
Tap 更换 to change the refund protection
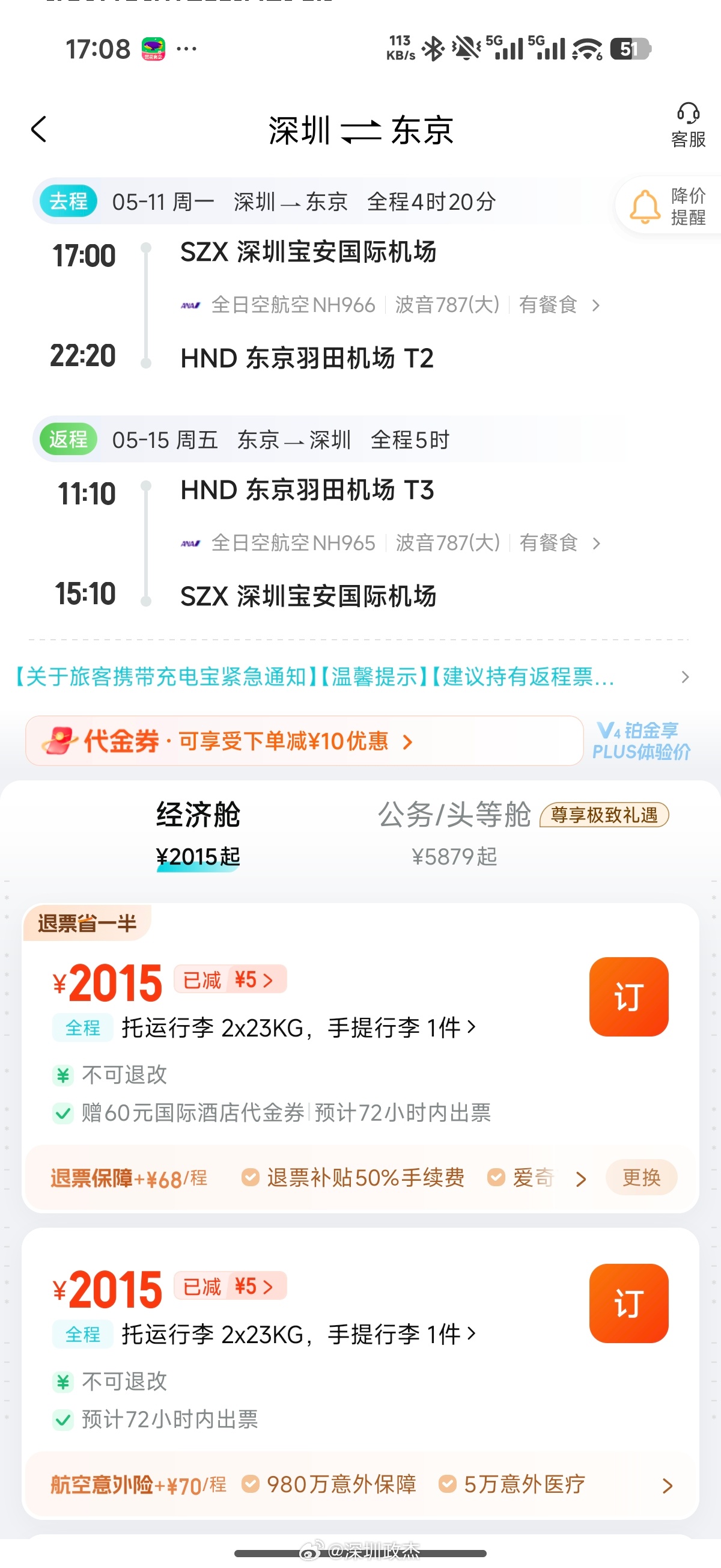coord(641,1177)
